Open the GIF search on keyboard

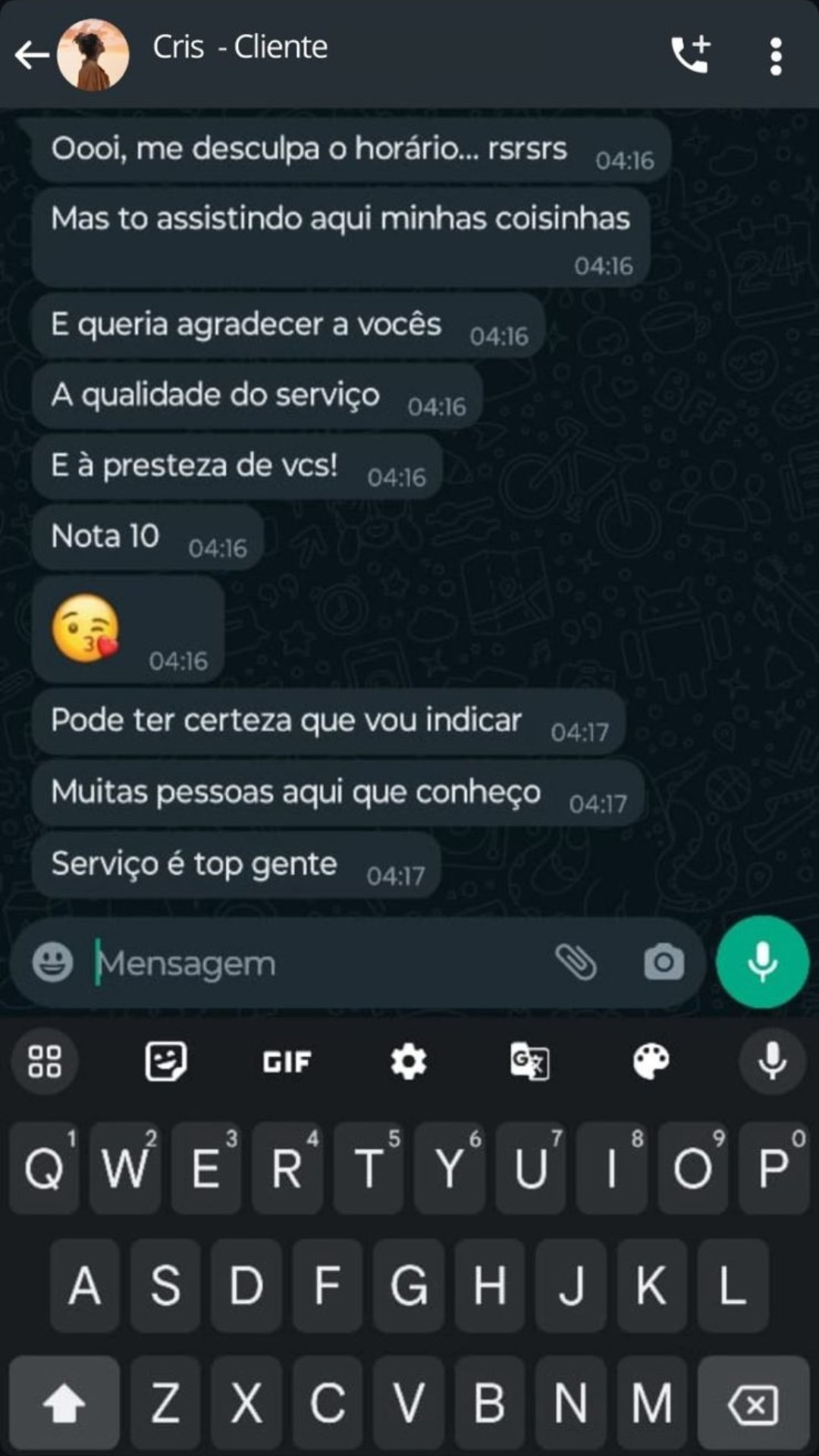point(287,1062)
